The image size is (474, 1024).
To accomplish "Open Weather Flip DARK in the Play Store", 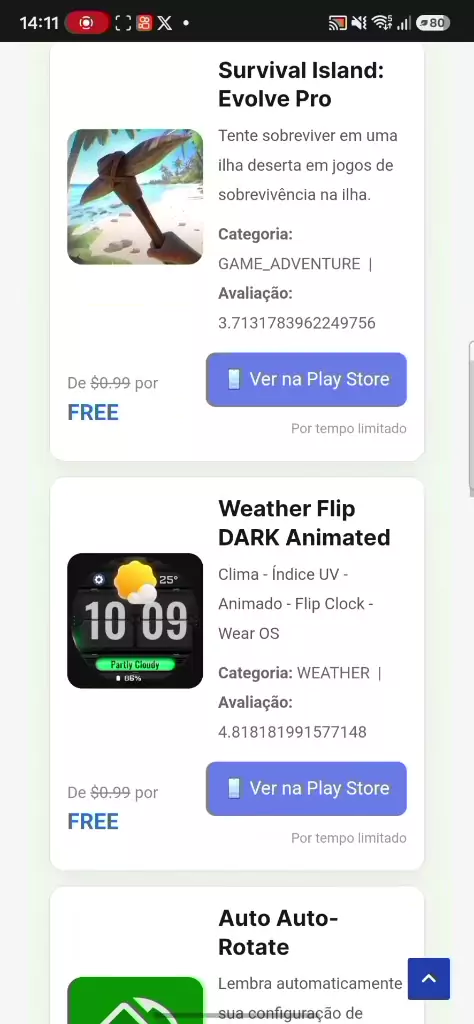I will [306, 788].
